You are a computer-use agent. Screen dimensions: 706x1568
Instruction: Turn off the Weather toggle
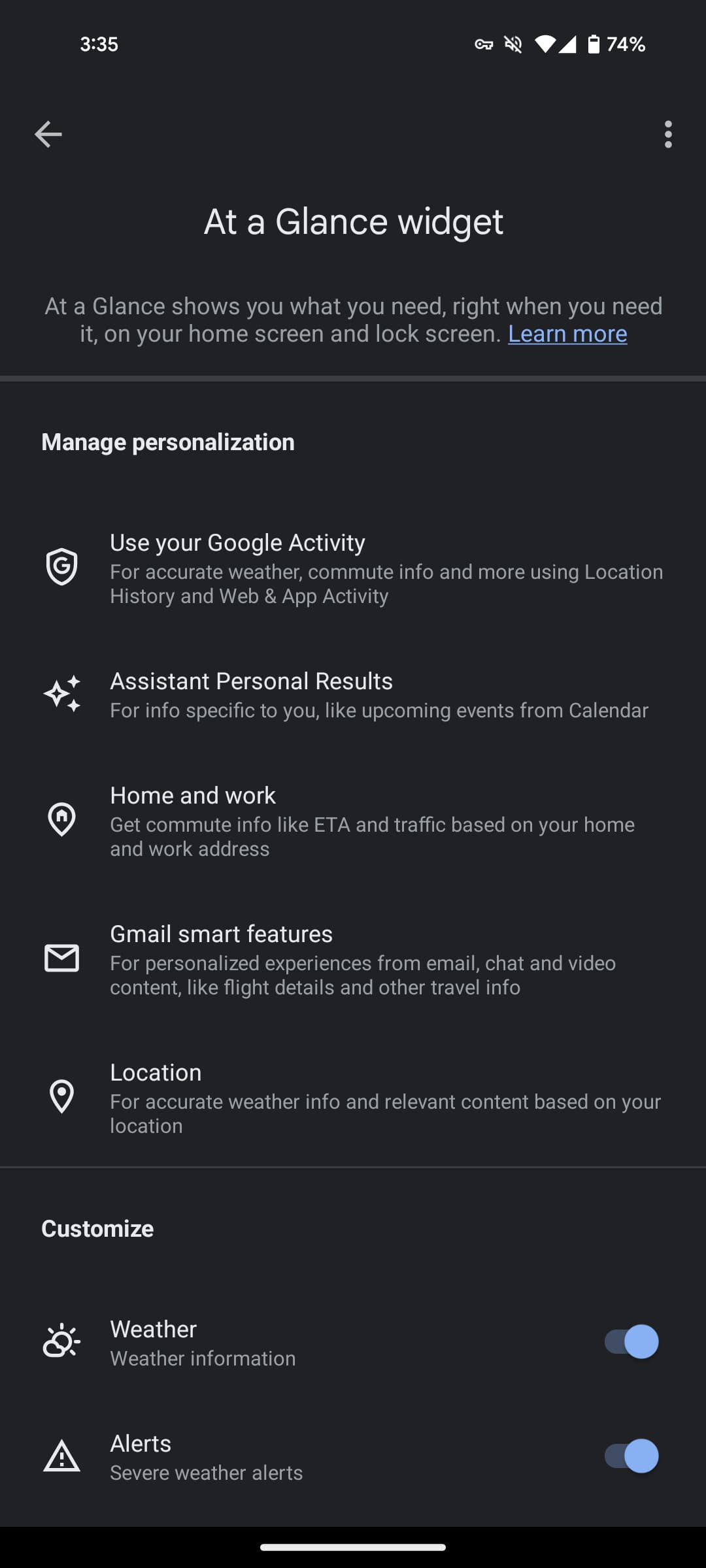(631, 1342)
